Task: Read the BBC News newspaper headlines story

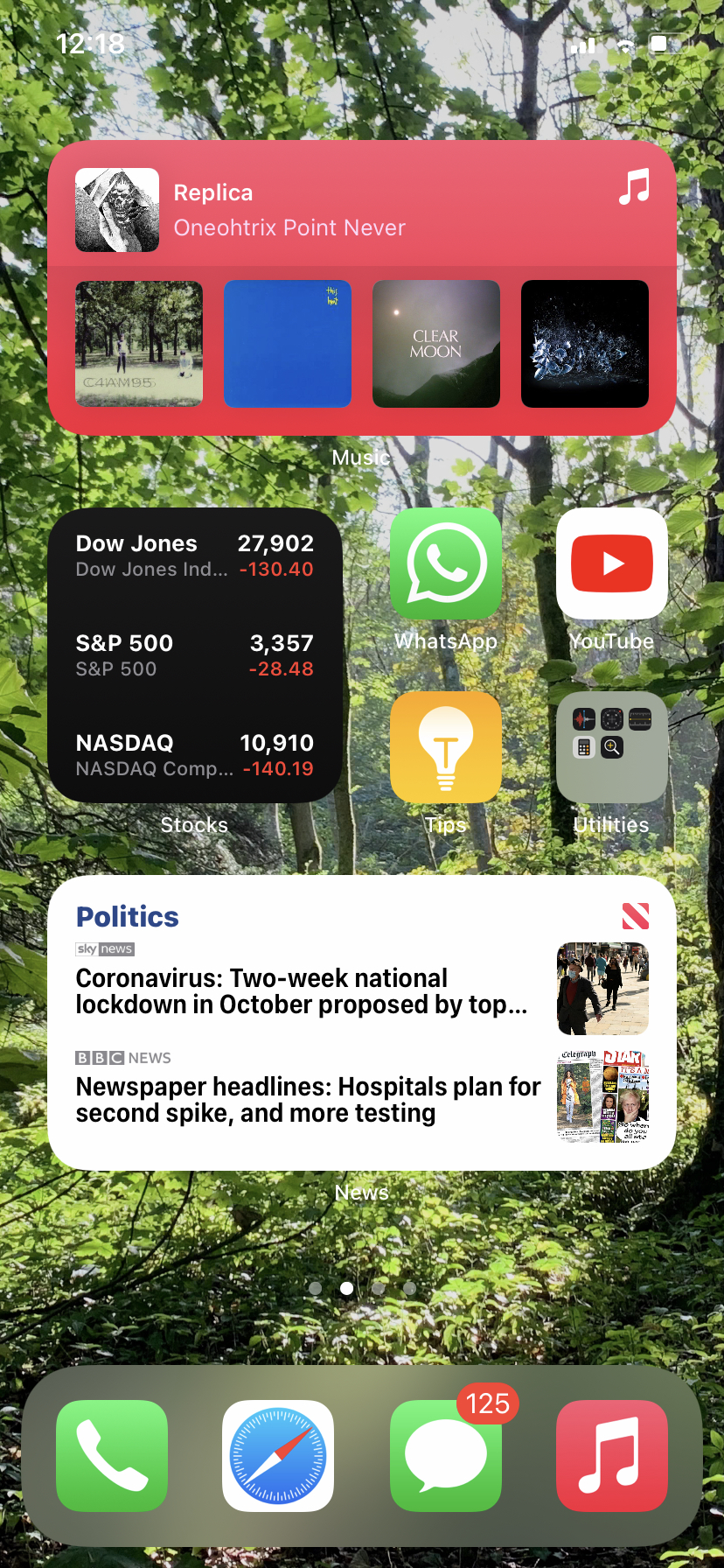Action: [x=309, y=1099]
